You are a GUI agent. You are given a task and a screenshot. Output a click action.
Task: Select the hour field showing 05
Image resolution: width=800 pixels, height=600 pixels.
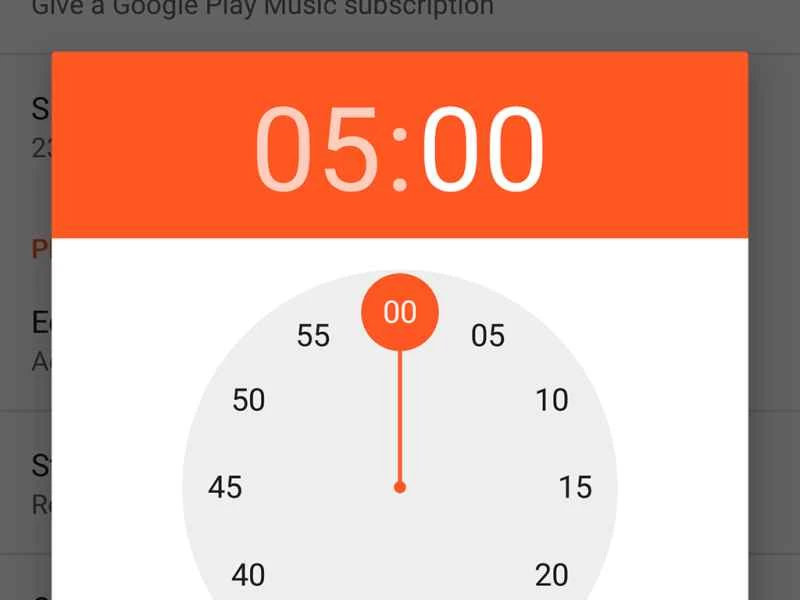(318, 150)
